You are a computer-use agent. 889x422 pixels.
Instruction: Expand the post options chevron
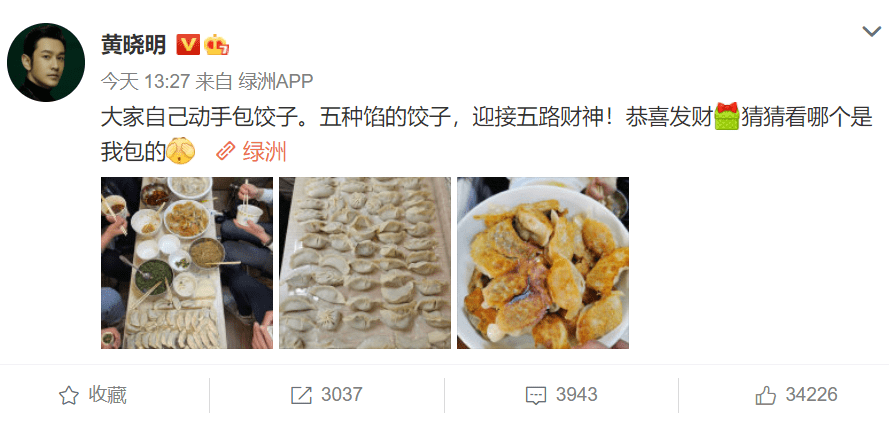click(870, 33)
